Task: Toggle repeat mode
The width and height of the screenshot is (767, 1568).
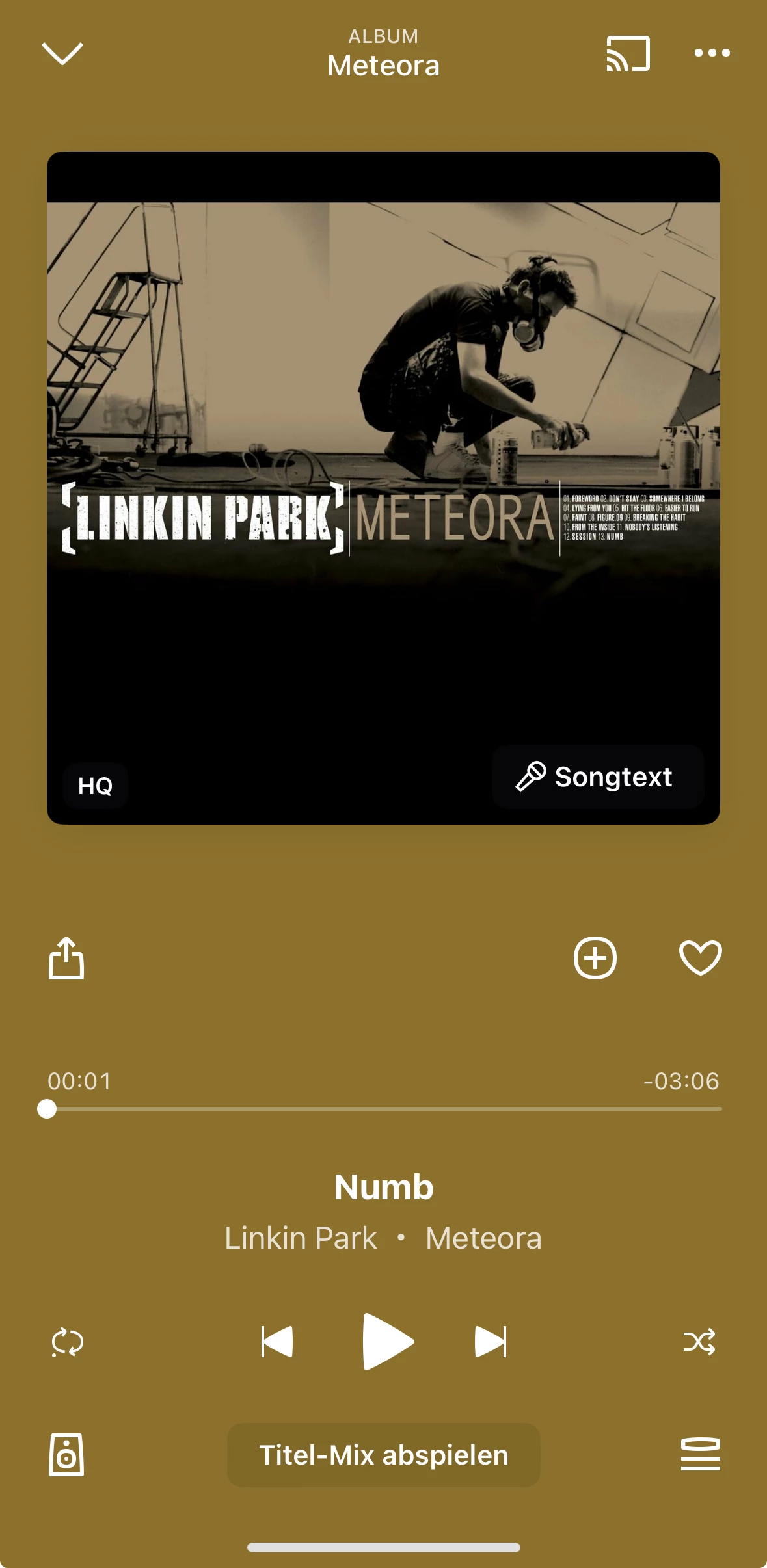Action: (x=67, y=1342)
